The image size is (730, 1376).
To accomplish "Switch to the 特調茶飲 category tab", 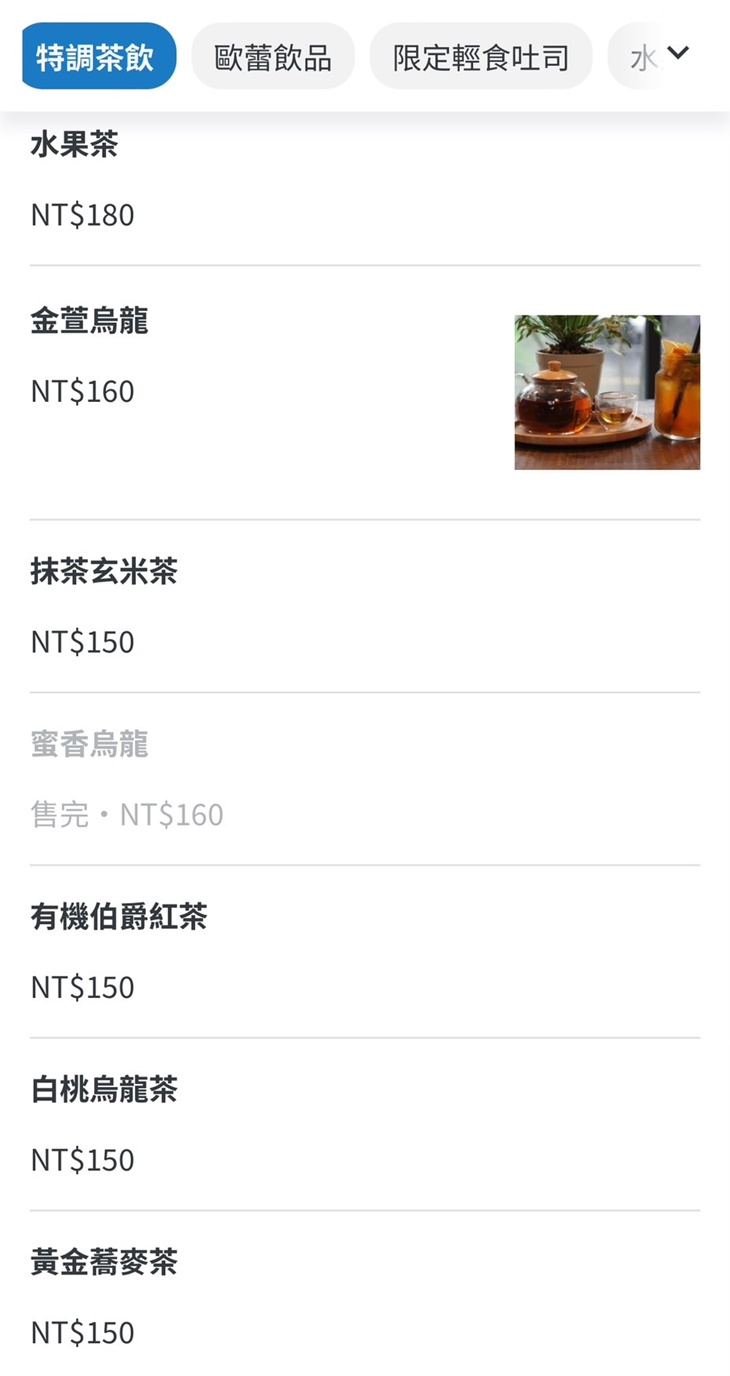I will point(97,56).
